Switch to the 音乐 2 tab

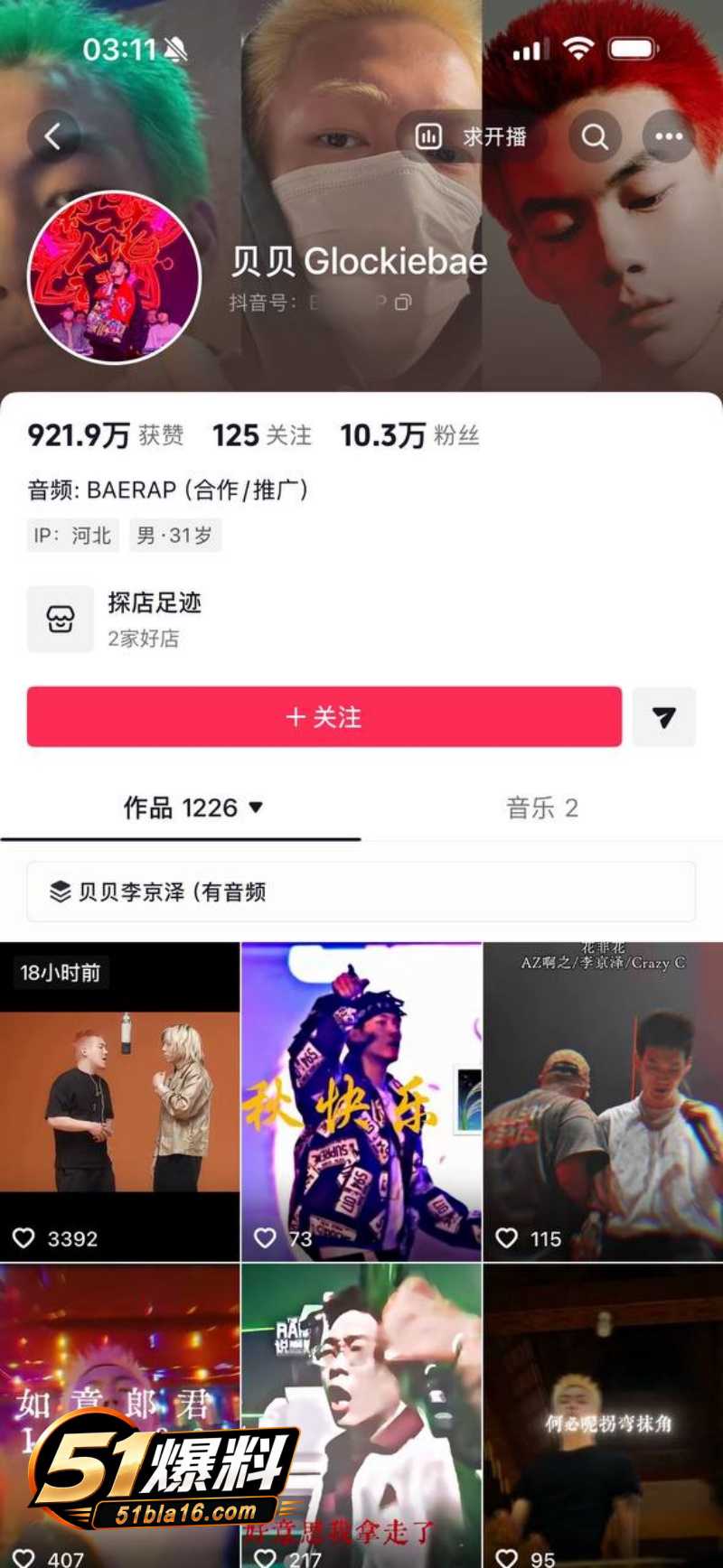point(542,807)
